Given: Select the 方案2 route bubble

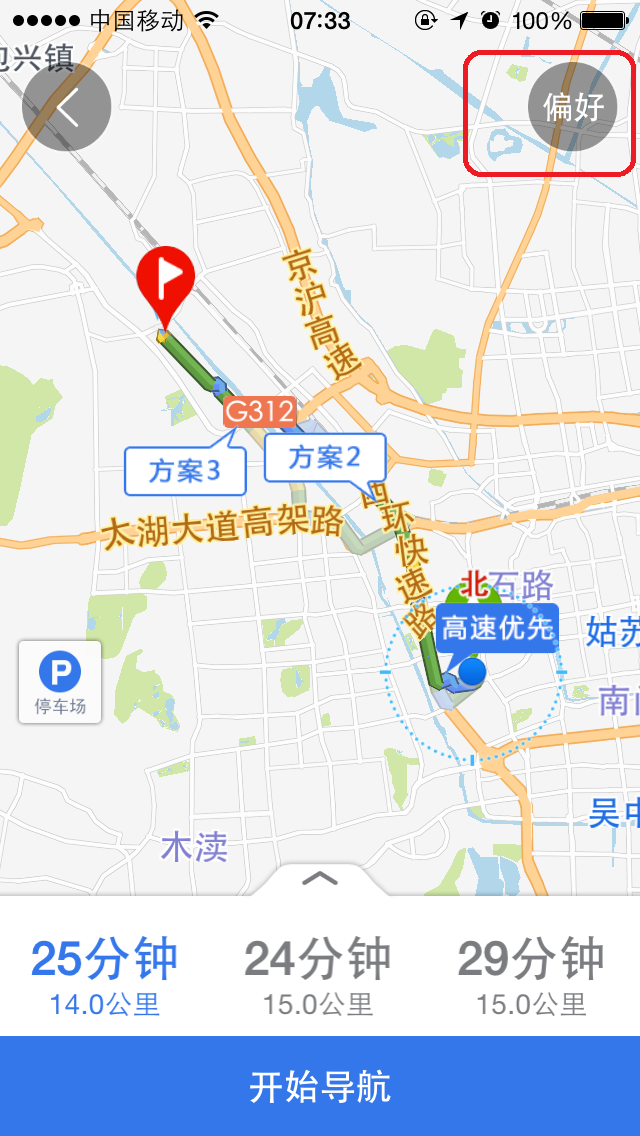Looking at the screenshot, I should [x=324, y=458].
